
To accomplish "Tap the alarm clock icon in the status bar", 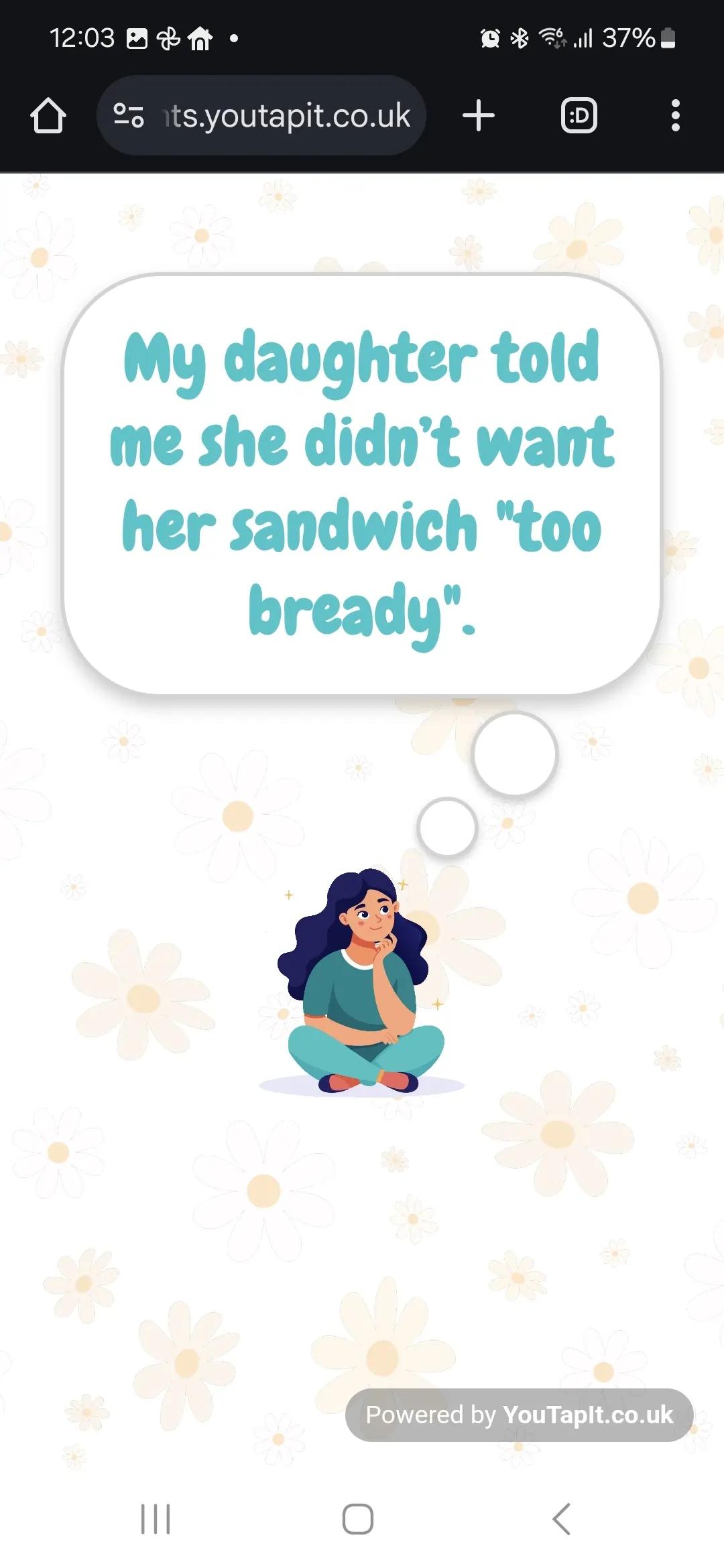I will coord(489,38).
